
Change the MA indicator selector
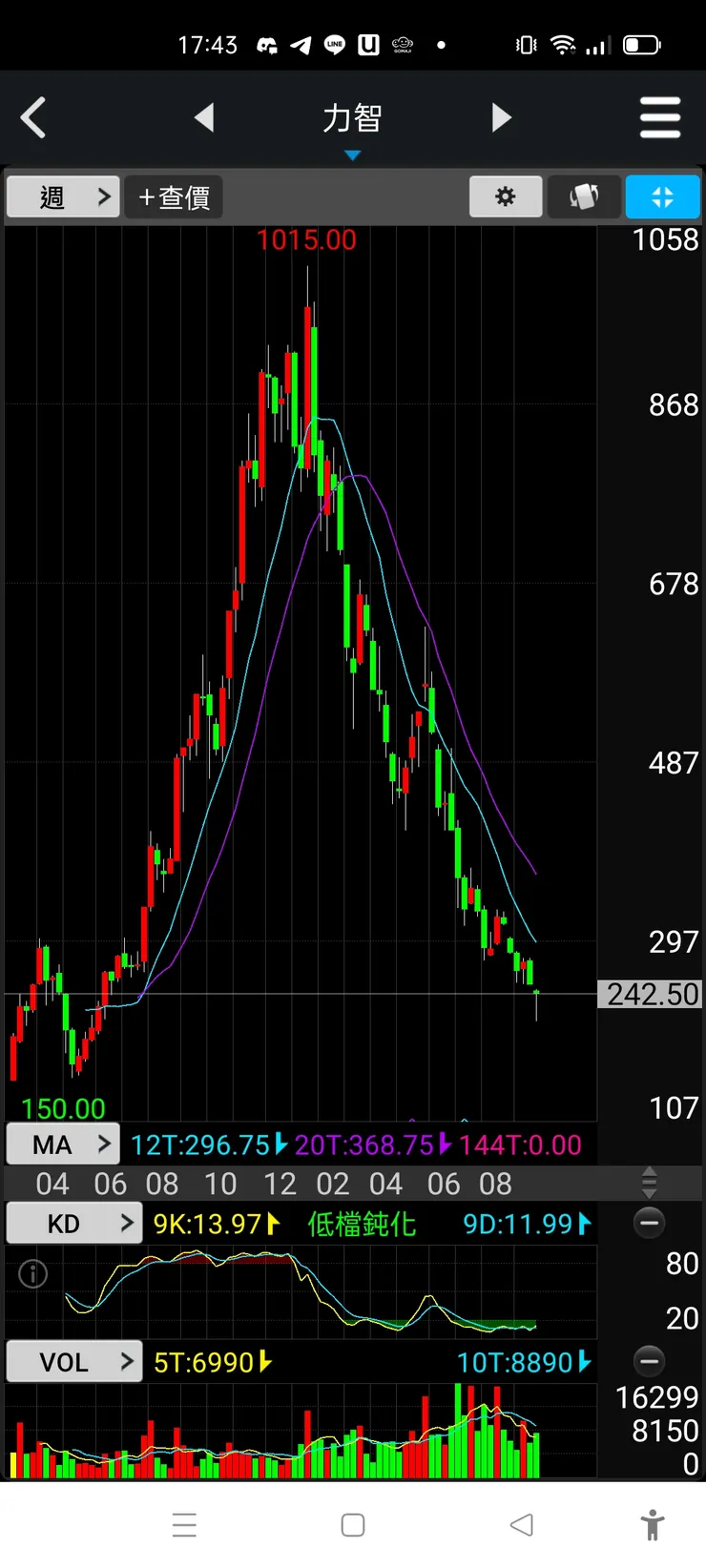[63, 1145]
